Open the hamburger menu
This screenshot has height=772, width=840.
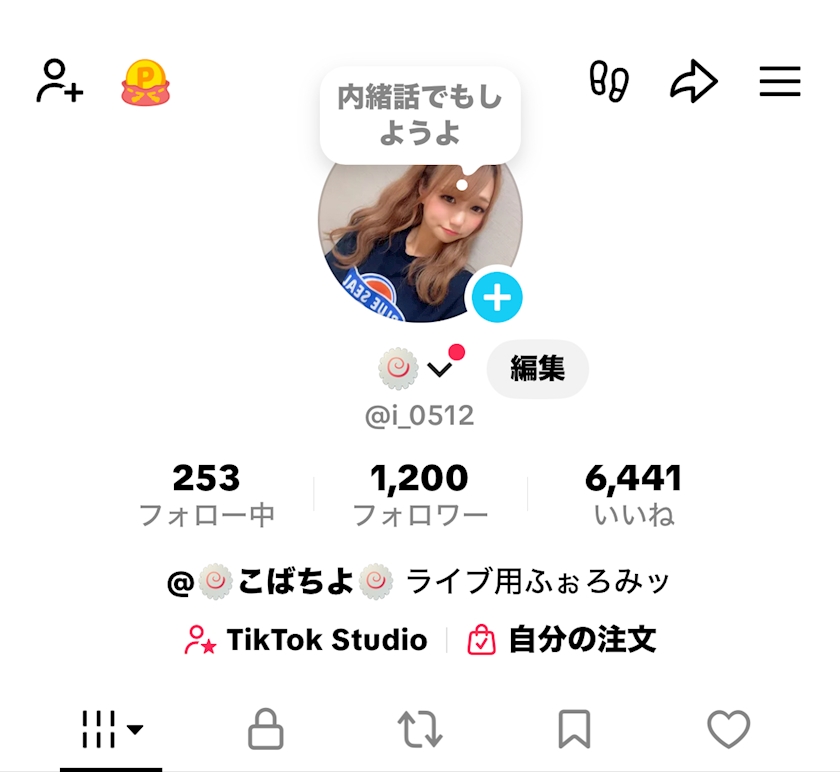[x=780, y=81]
